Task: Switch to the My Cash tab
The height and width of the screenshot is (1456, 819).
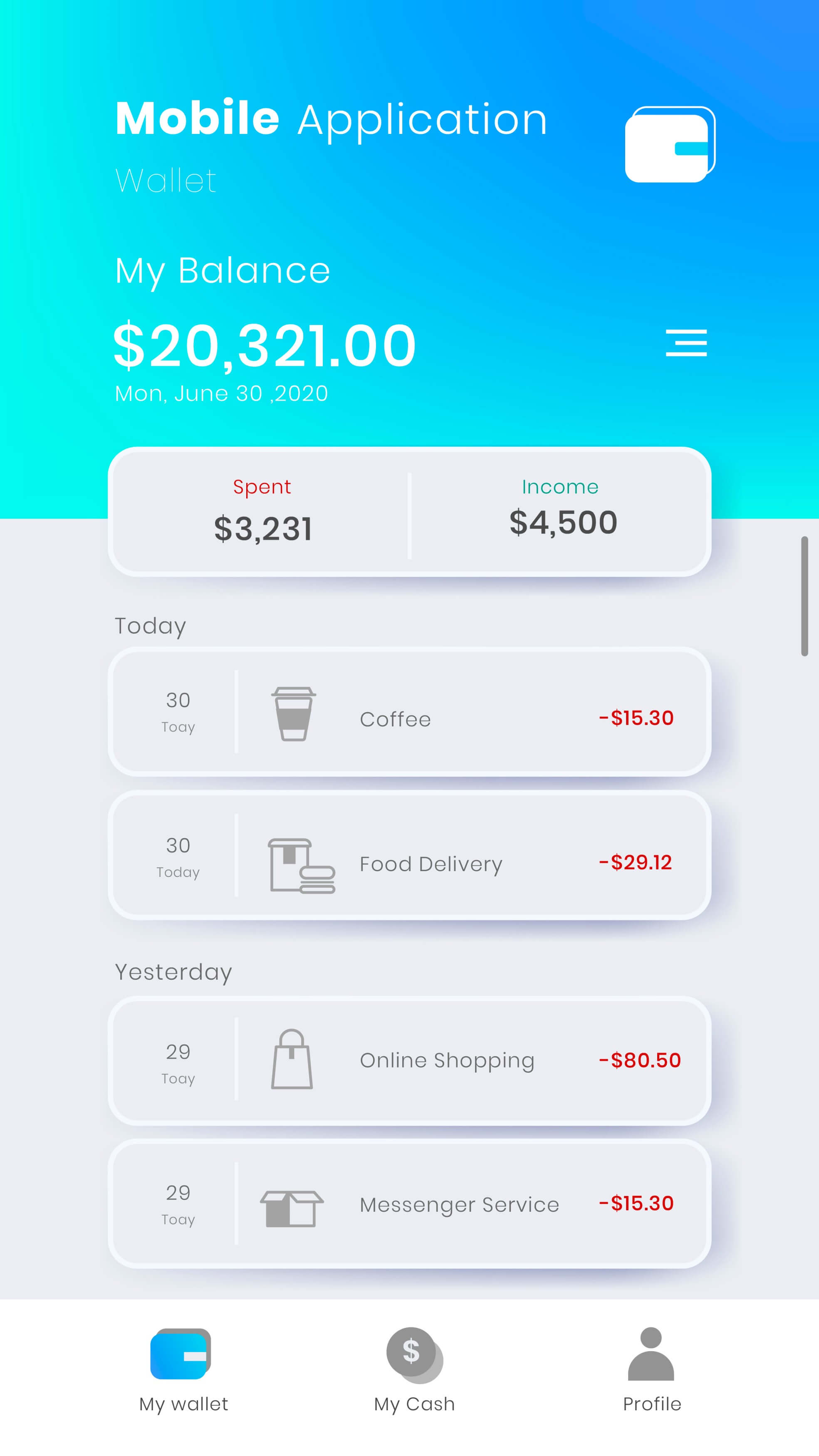Action: click(x=414, y=1369)
